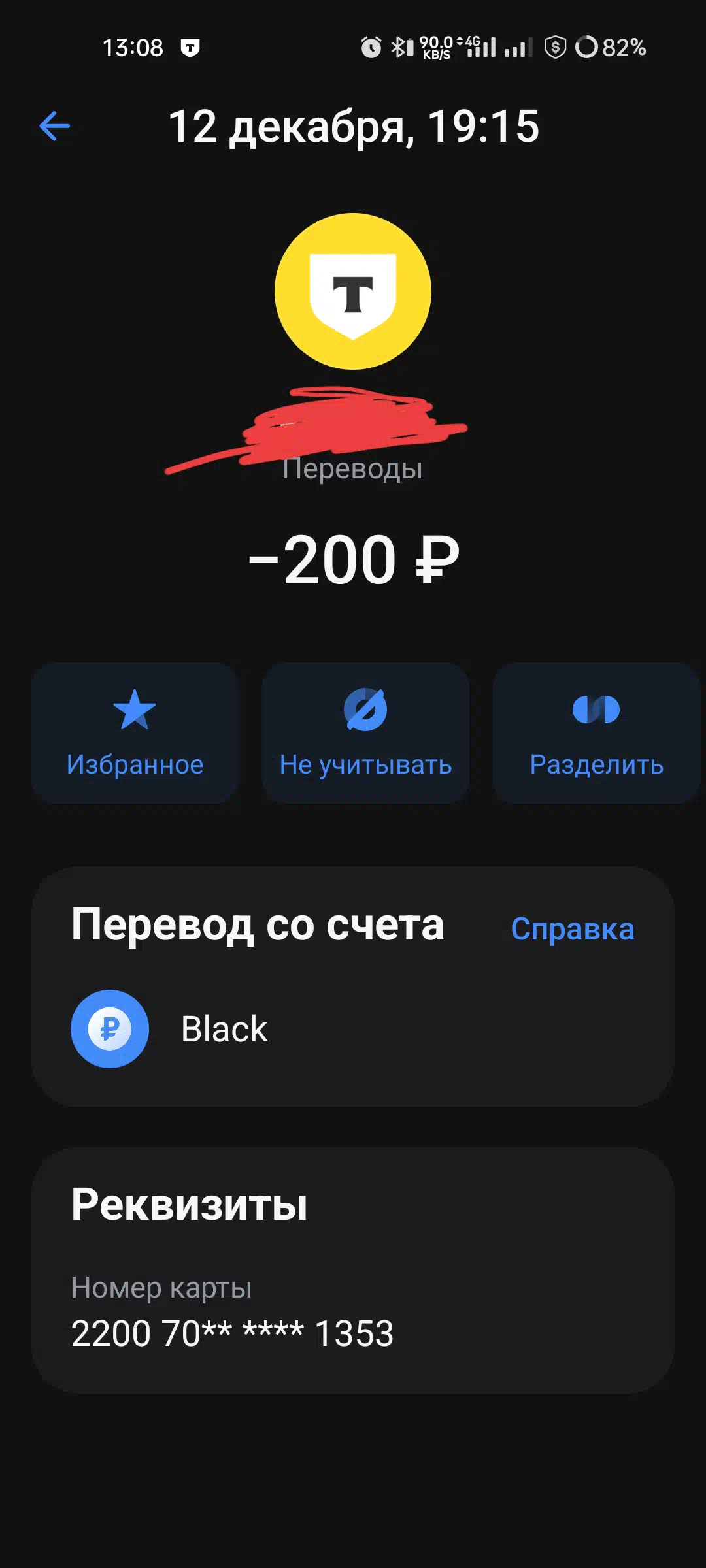Open the Справка link

572,928
